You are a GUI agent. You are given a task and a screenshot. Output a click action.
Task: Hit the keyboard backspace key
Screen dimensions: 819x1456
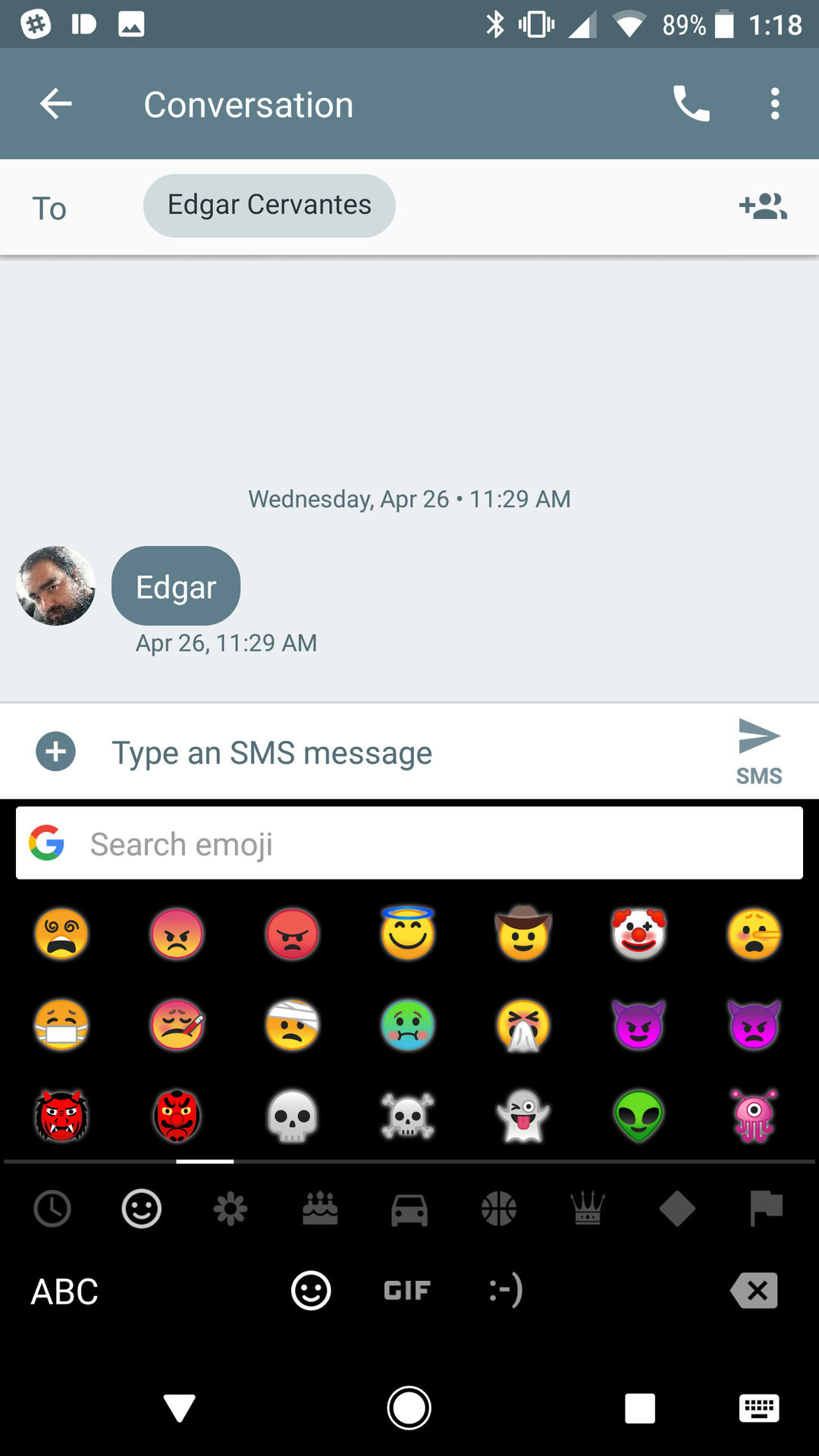click(755, 1290)
